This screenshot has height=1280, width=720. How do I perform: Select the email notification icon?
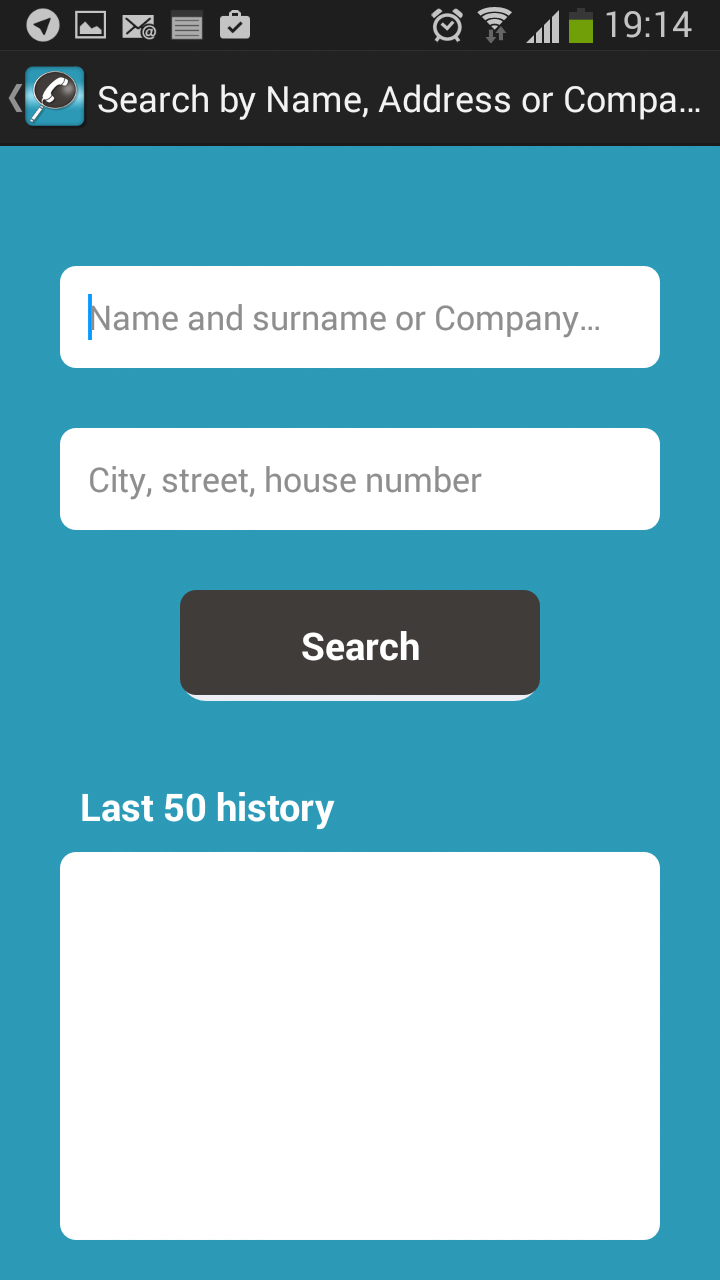coord(137,25)
